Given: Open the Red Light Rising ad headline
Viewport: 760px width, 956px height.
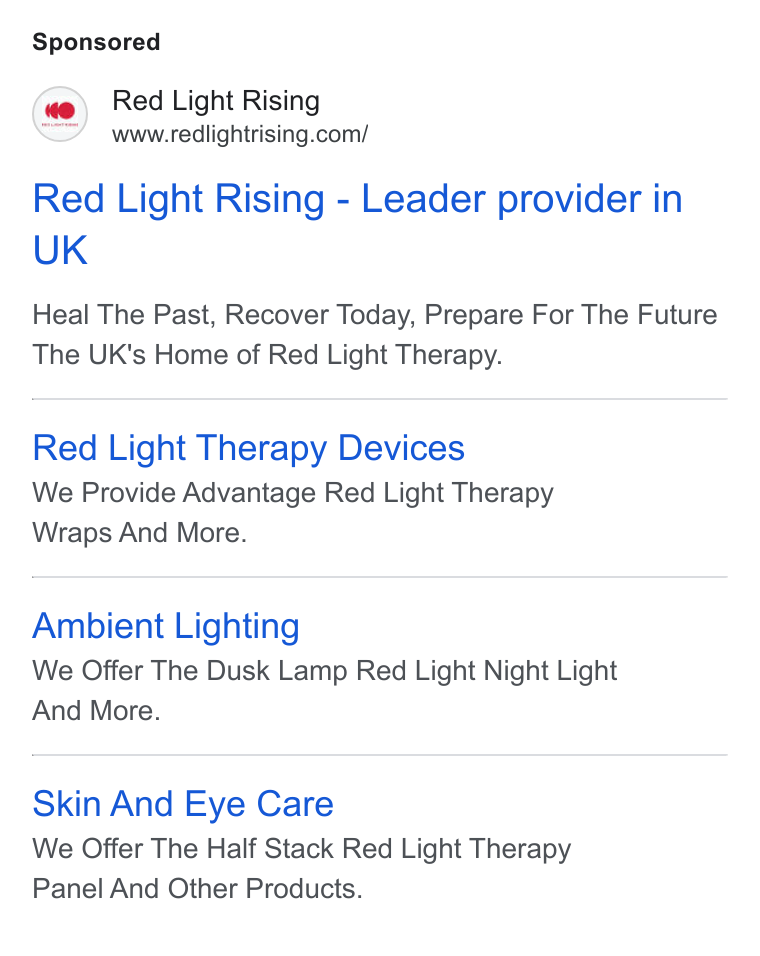Looking at the screenshot, I should (x=357, y=224).
